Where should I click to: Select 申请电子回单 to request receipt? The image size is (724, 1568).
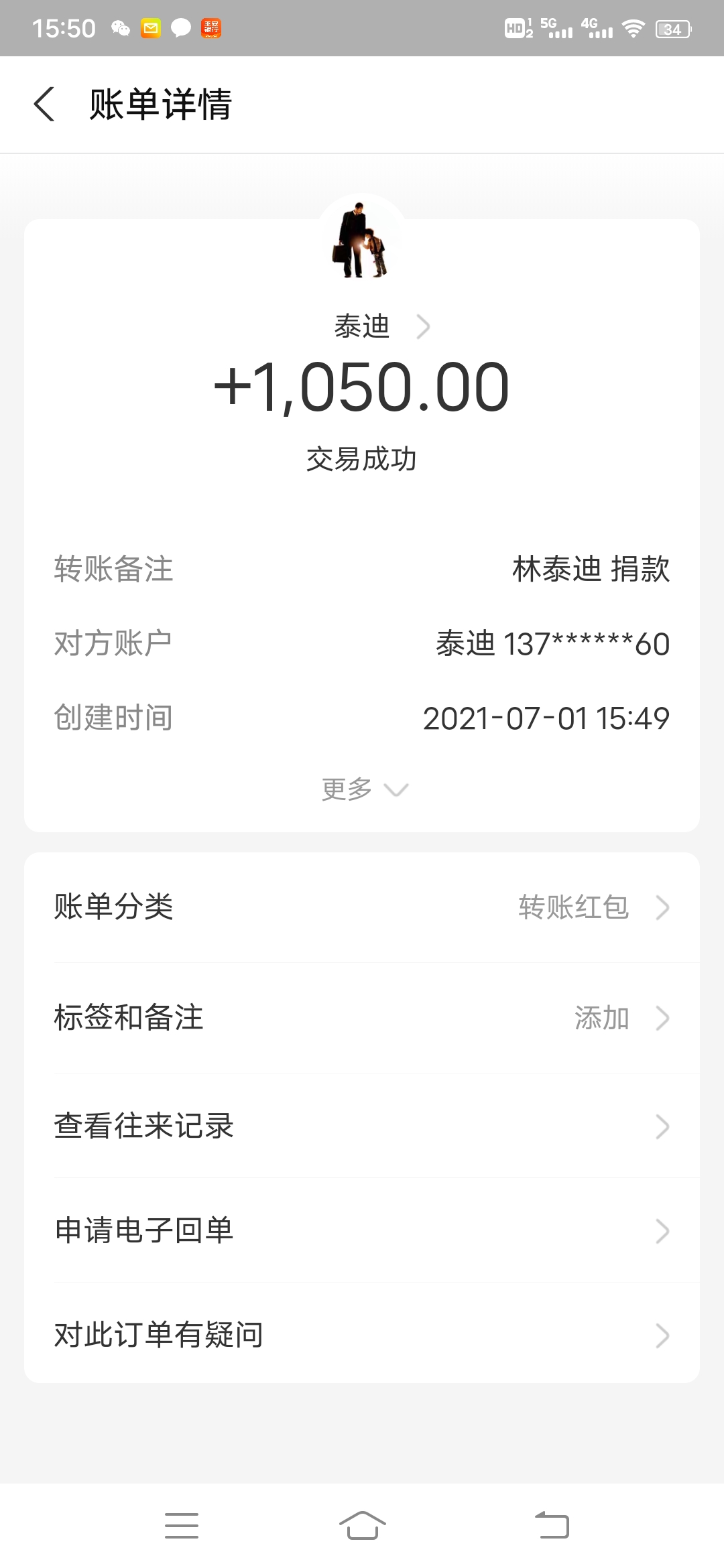point(362,1230)
